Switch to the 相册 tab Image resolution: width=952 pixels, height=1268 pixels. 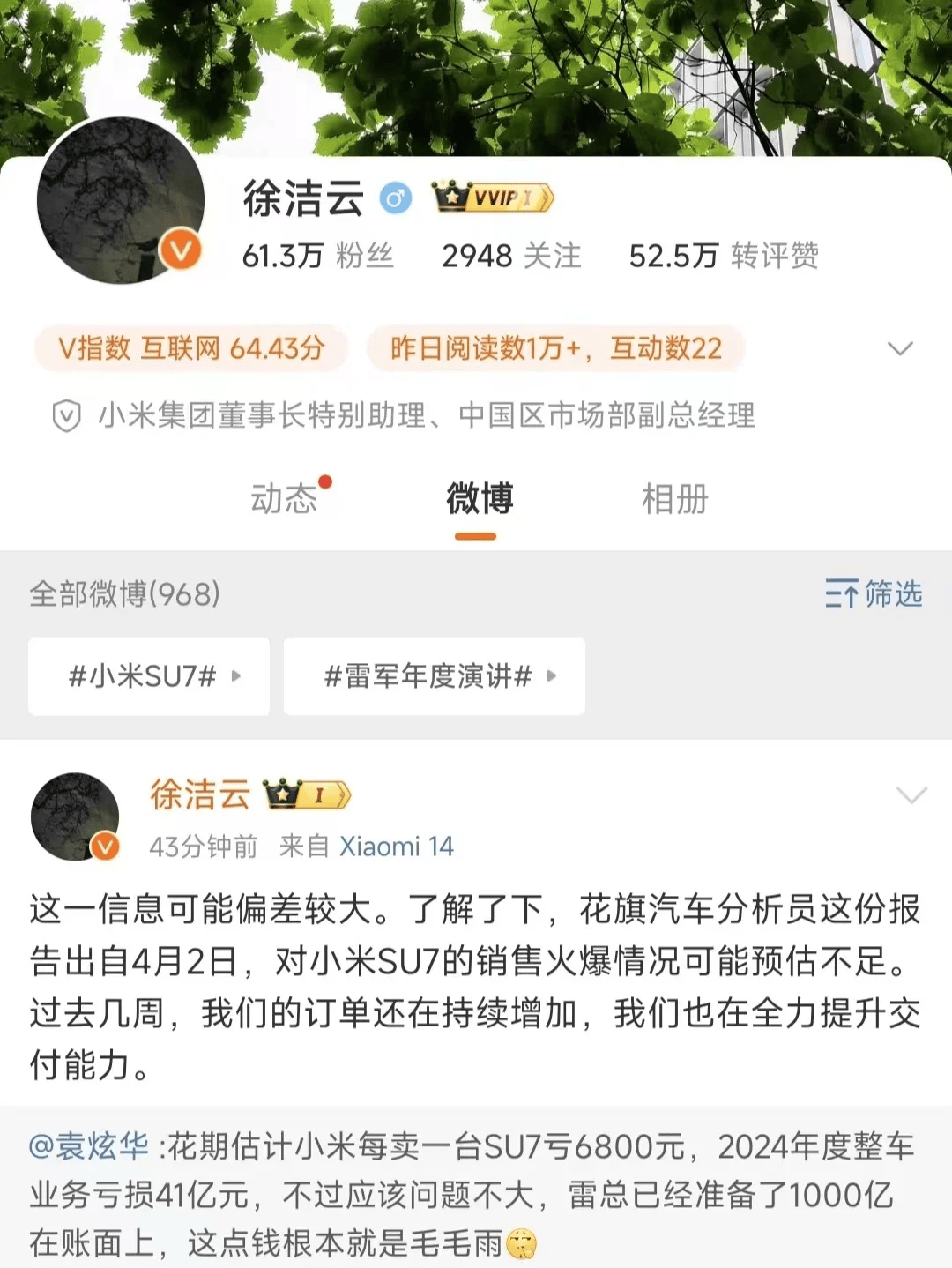click(673, 499)
